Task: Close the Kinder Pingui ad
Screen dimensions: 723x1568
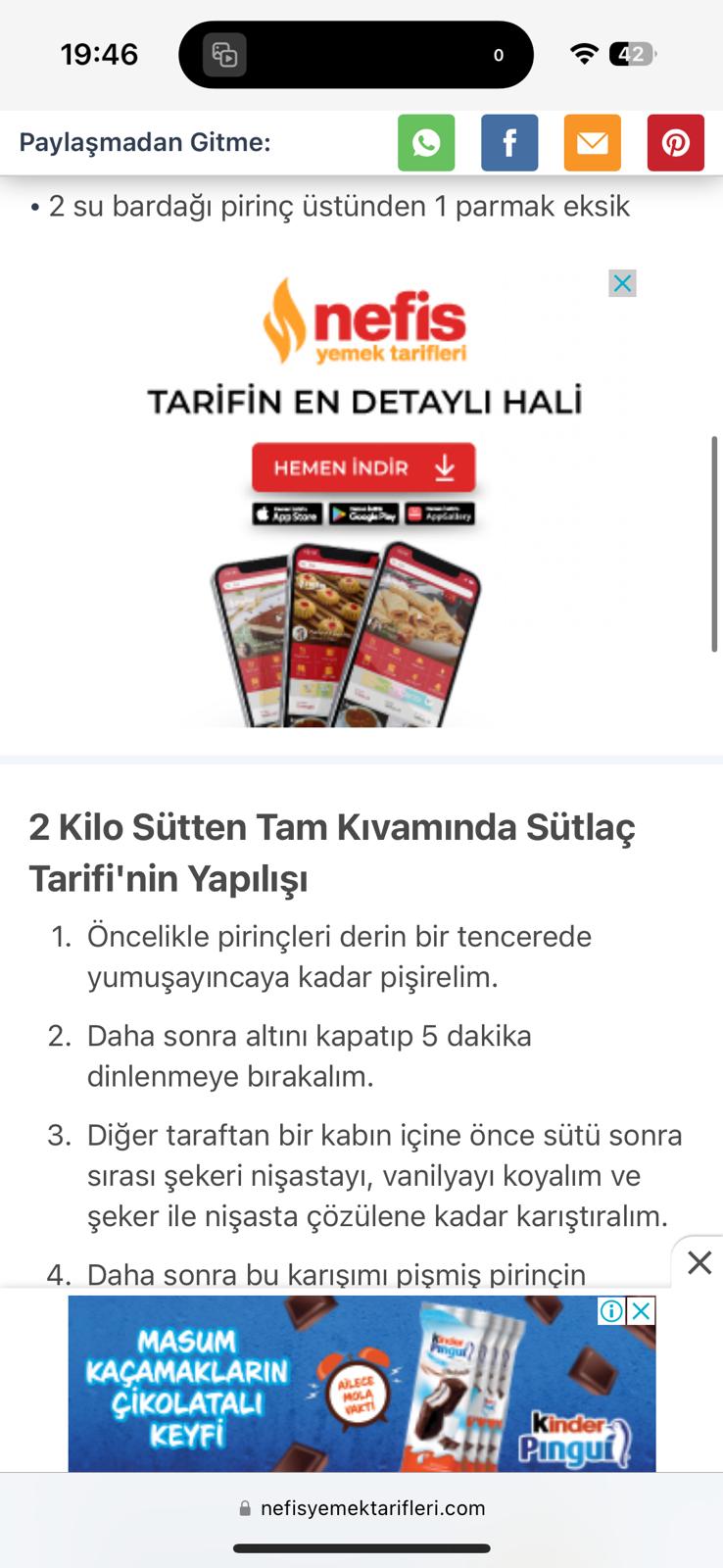Action: (641, 1310)
